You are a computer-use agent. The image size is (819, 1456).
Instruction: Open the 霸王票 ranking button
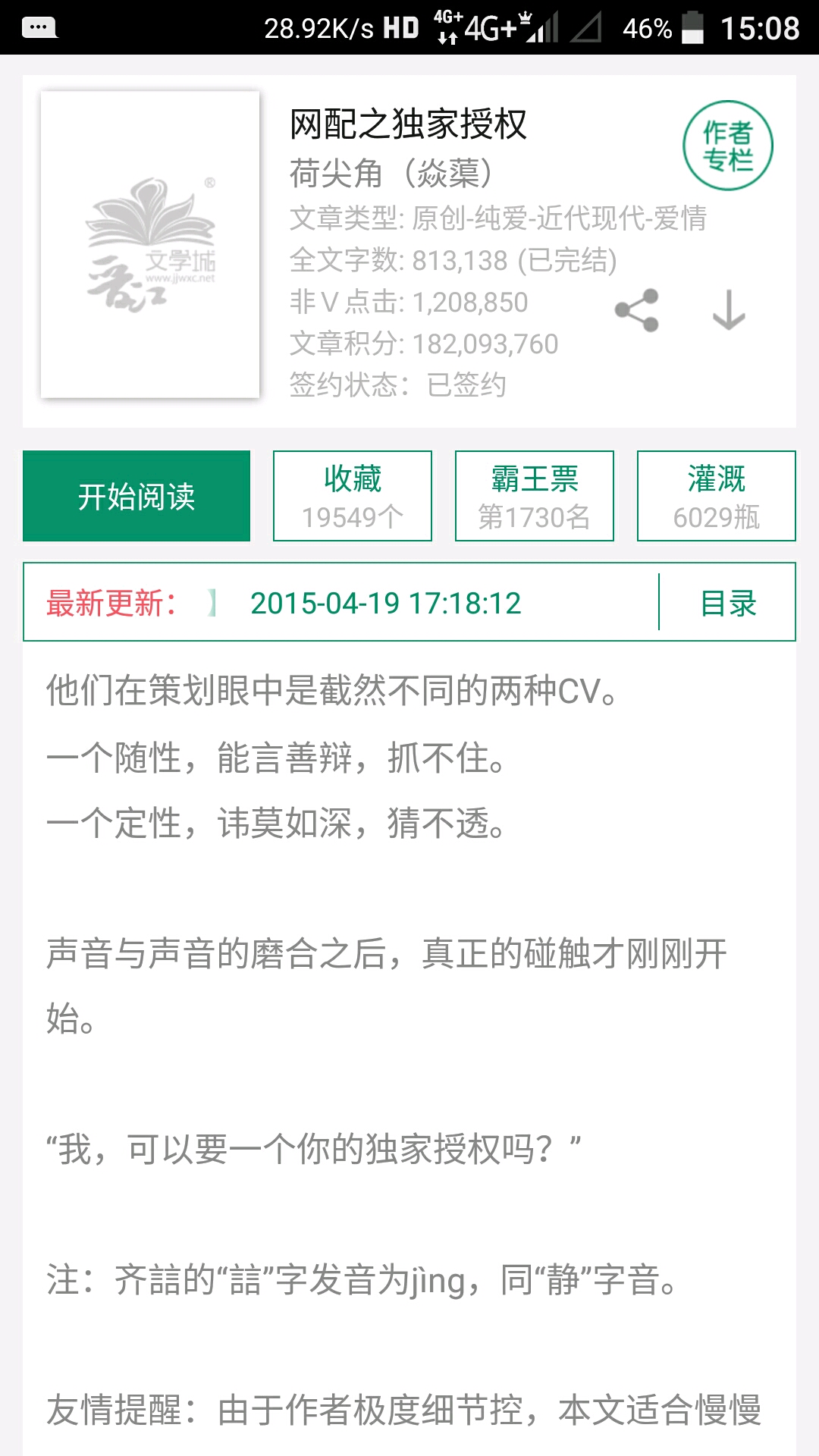click(535, 496)
